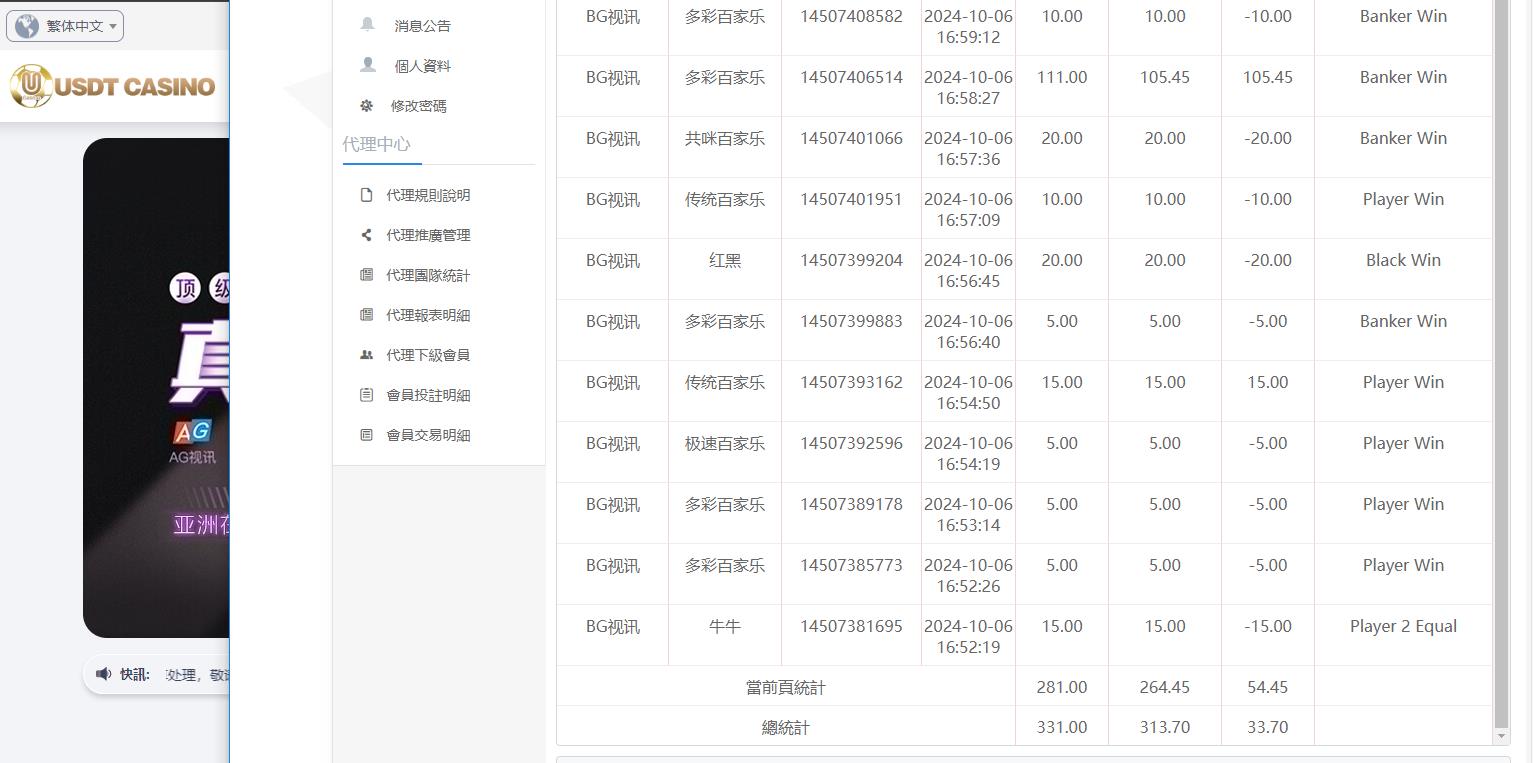
Task: Click the down arrow on table scrollbar
Action: click(1501, 736)
